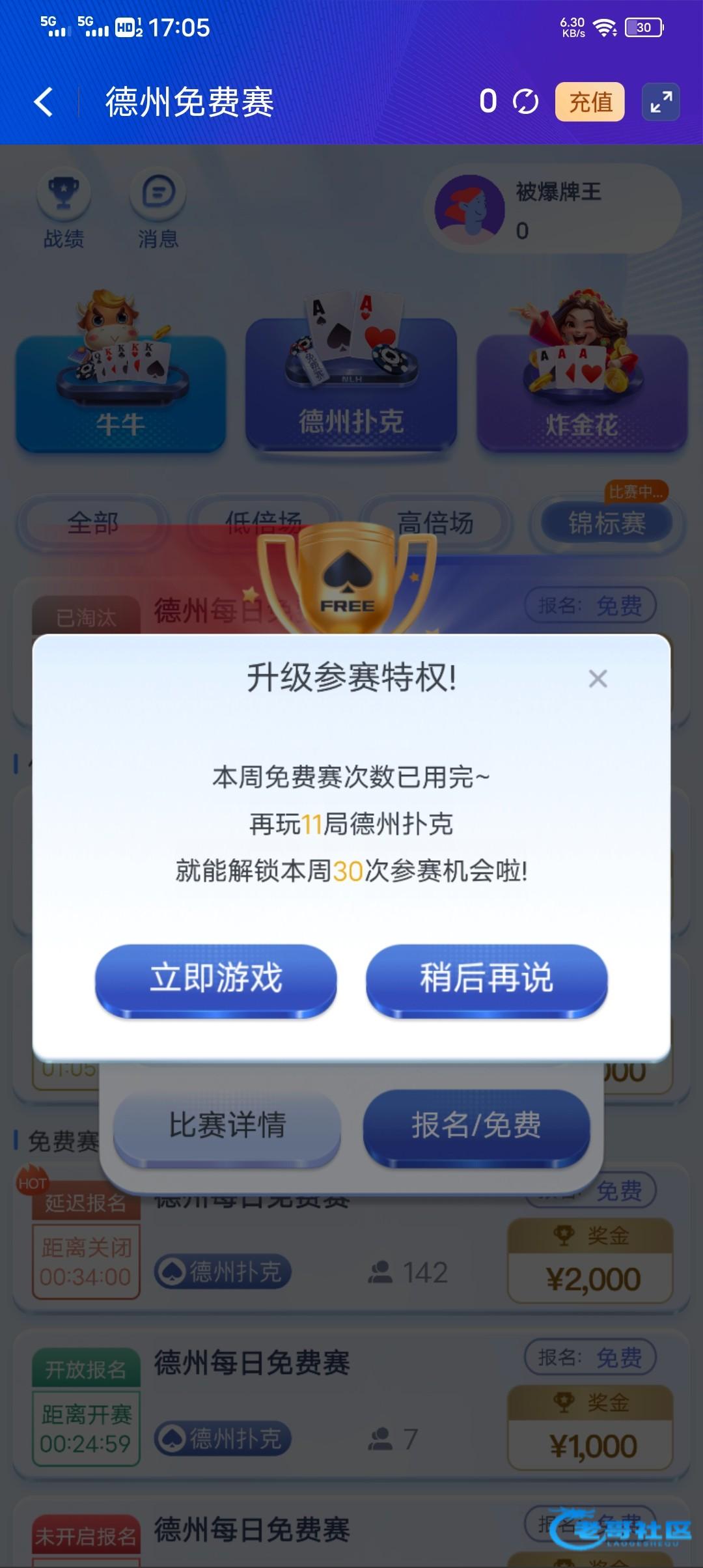703x1568 pixels.
Task: Tap the 立即游戏 button
Action: (x=216, y=980)
